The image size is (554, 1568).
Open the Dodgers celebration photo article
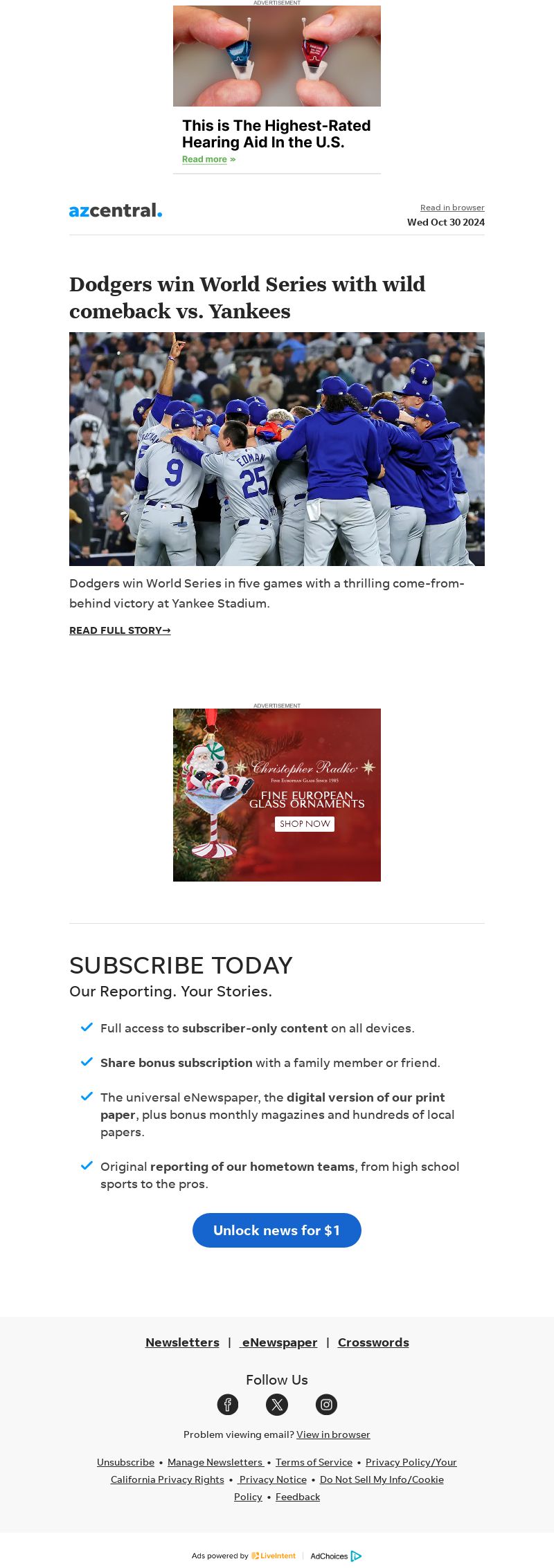coord(277,449)
